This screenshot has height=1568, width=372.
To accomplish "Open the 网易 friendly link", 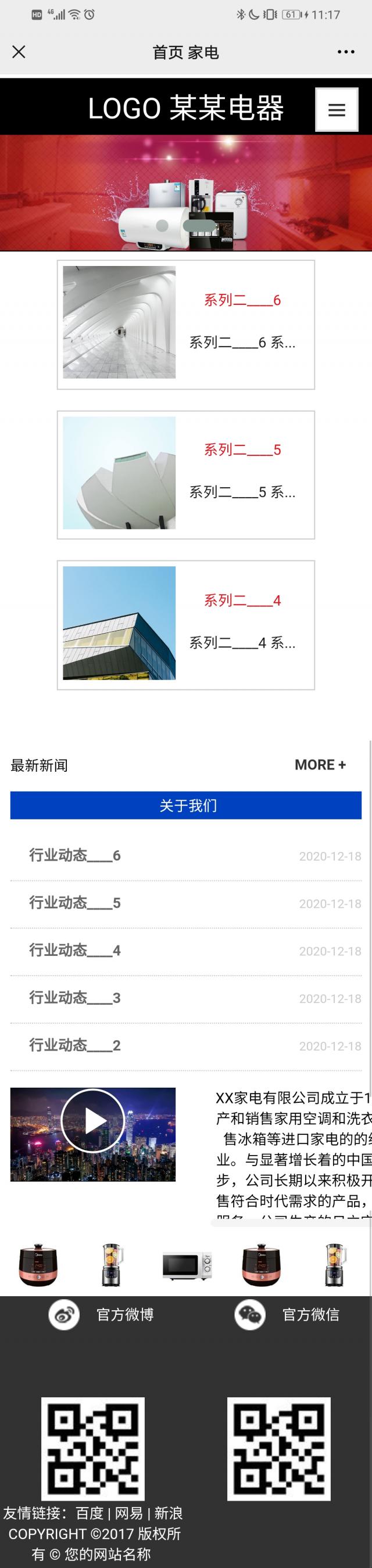I will tap(128, 1513).
